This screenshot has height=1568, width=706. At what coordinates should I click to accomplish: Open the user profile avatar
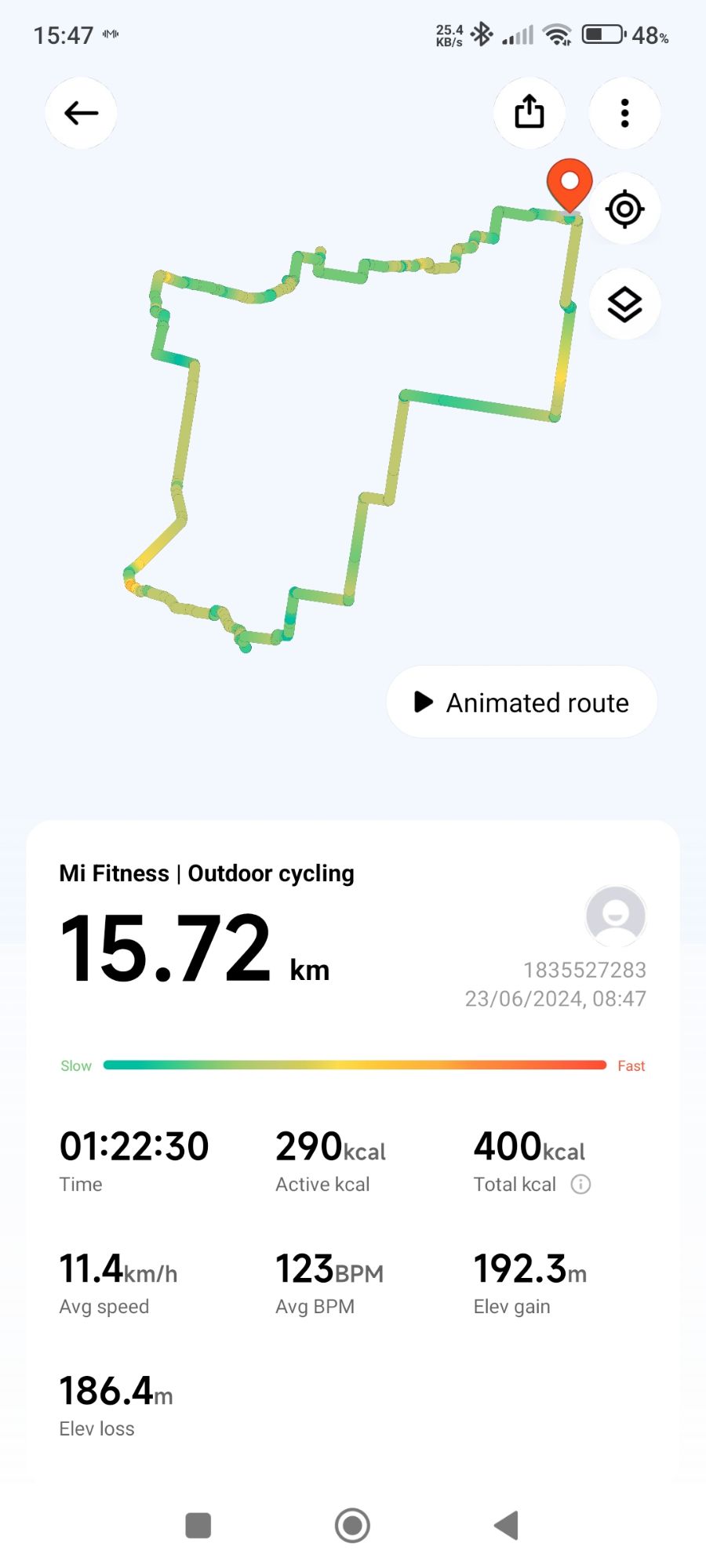pyautogui.click(x=616, y=916)
